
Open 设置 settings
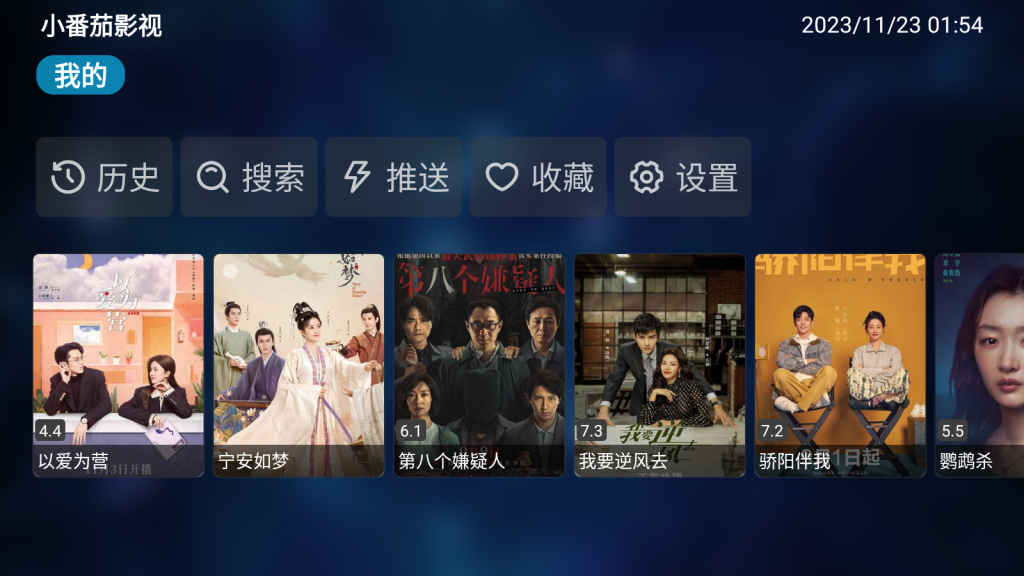[x=682, y=177]
